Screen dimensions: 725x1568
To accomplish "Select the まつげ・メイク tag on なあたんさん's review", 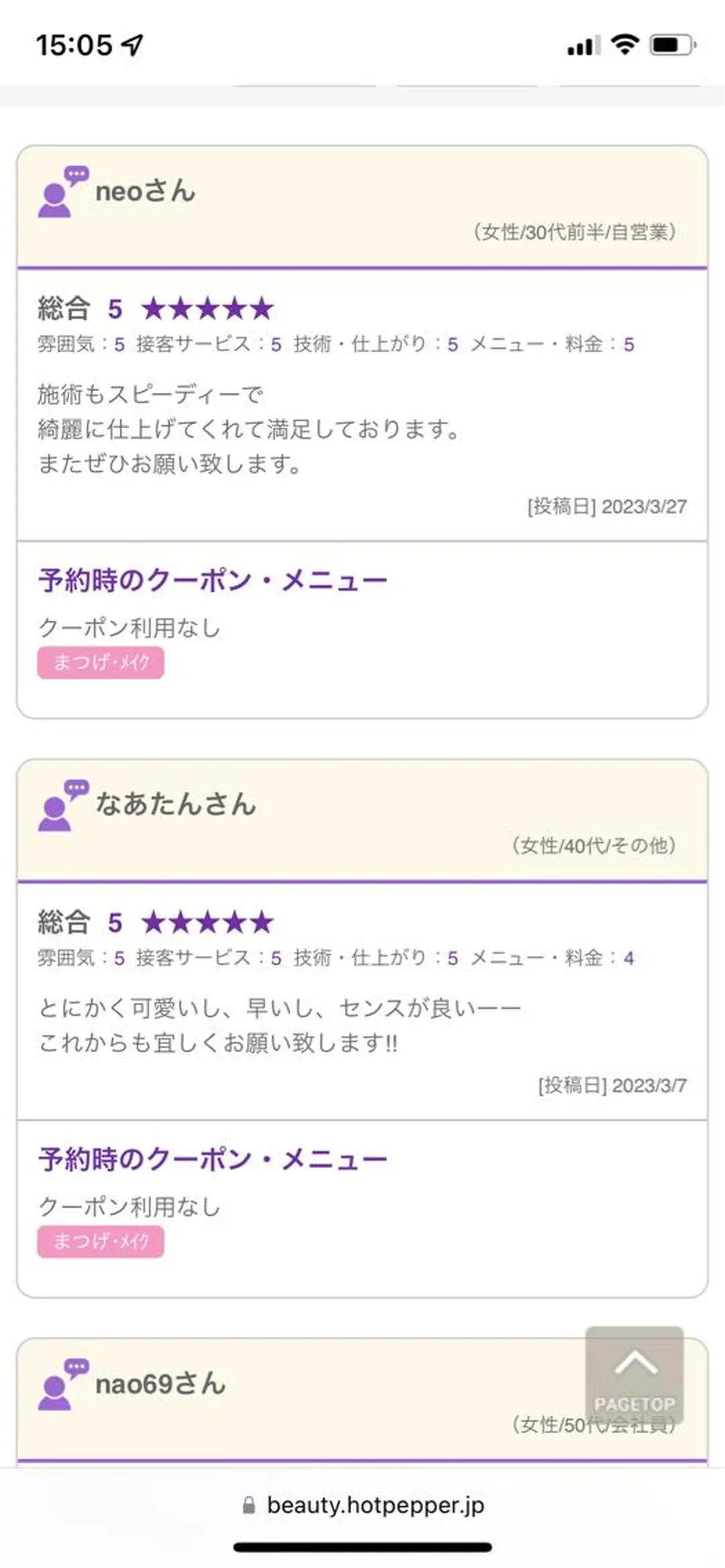I will pos(101,1241).
